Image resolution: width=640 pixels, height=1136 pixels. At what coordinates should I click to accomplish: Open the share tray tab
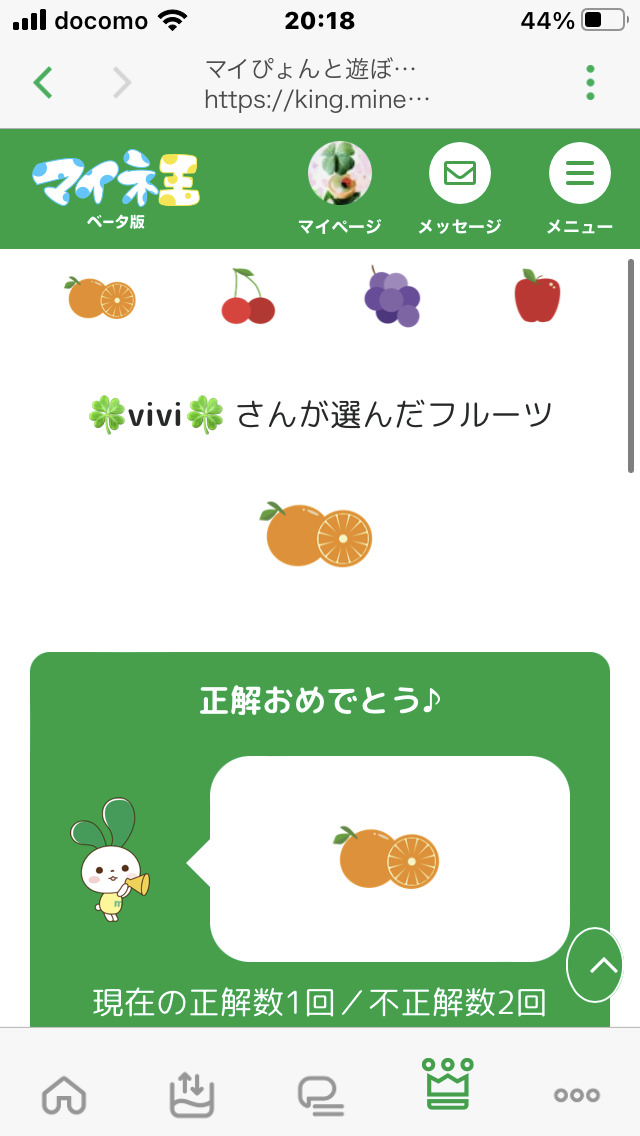coord(192,1094)
